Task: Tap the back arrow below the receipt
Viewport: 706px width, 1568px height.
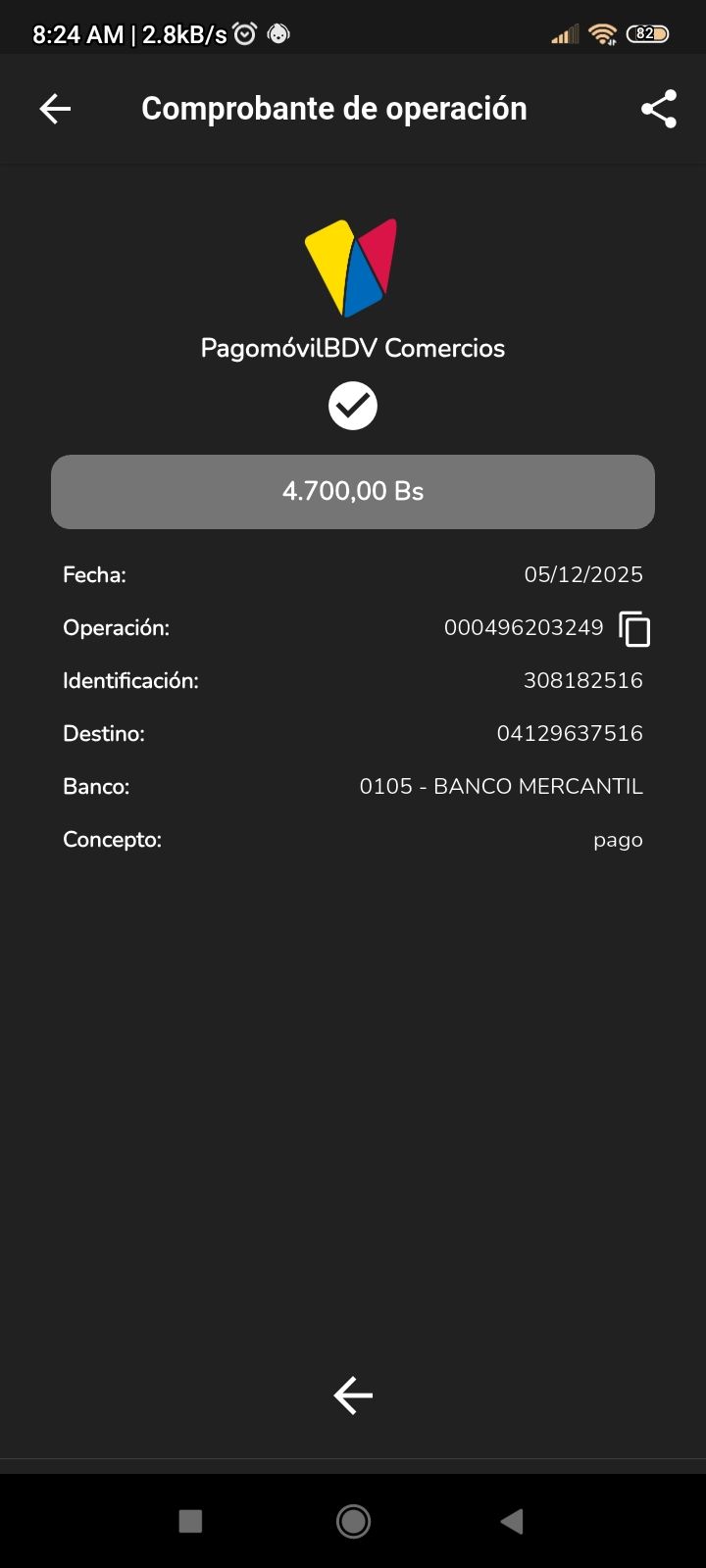Action: [353, 1395]
